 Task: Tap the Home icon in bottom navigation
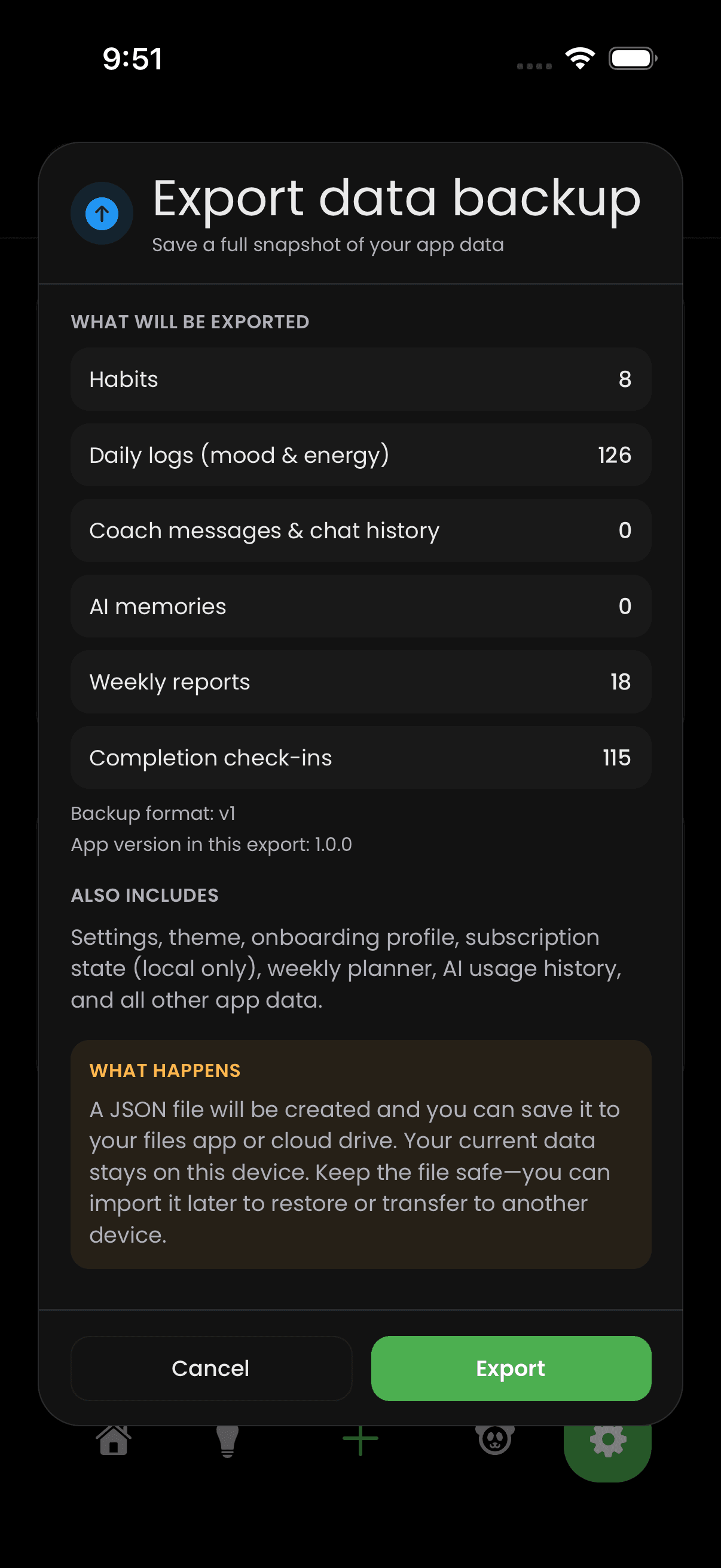pos(112,1439)
